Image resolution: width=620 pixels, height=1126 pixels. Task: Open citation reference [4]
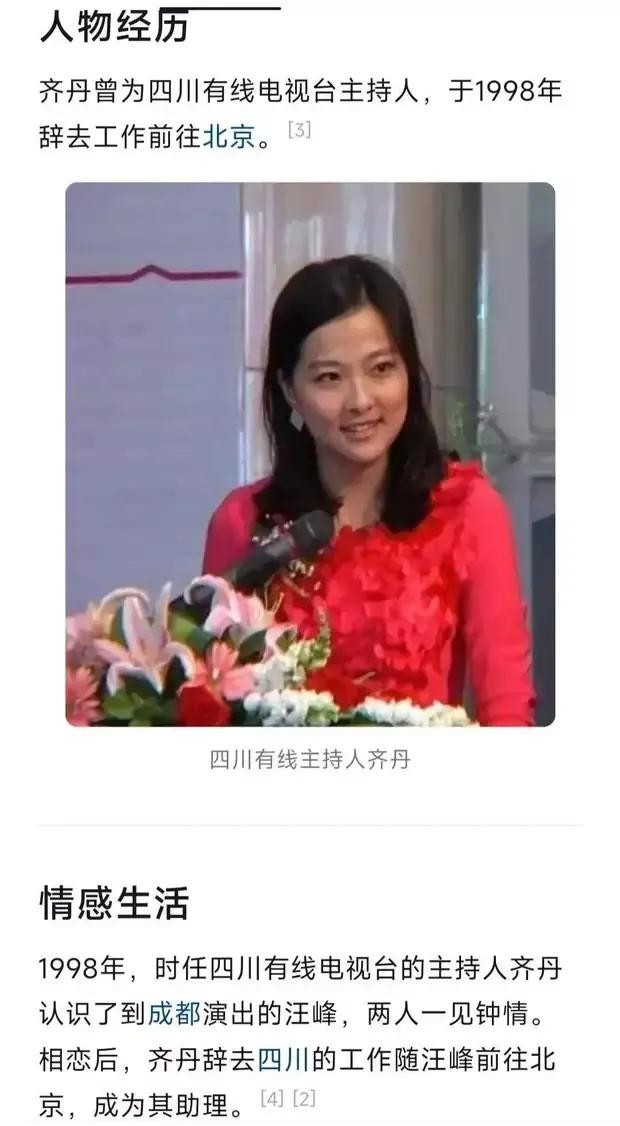(272, 1098)
